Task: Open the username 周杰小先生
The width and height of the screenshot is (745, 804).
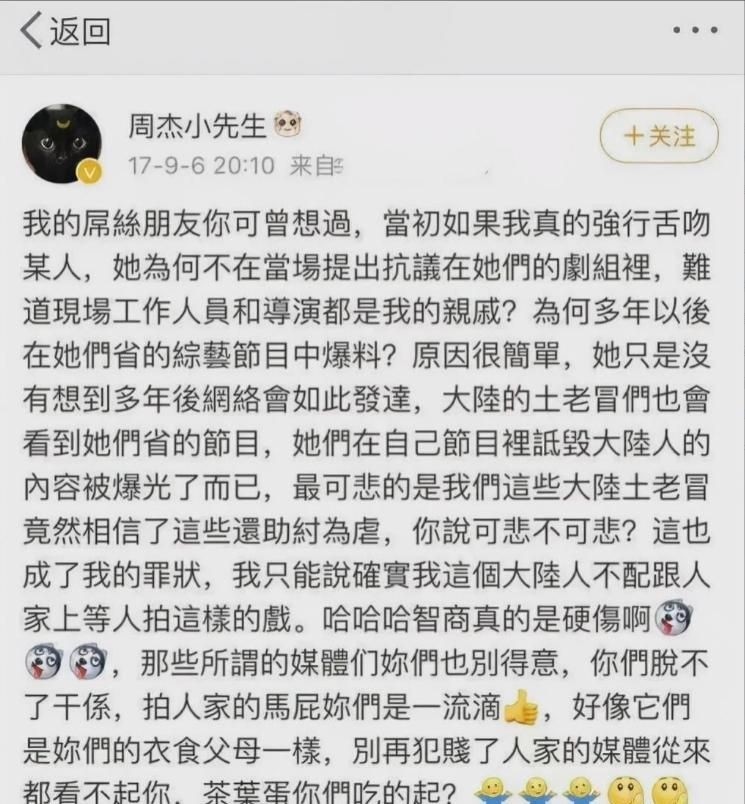Action: 196,127
